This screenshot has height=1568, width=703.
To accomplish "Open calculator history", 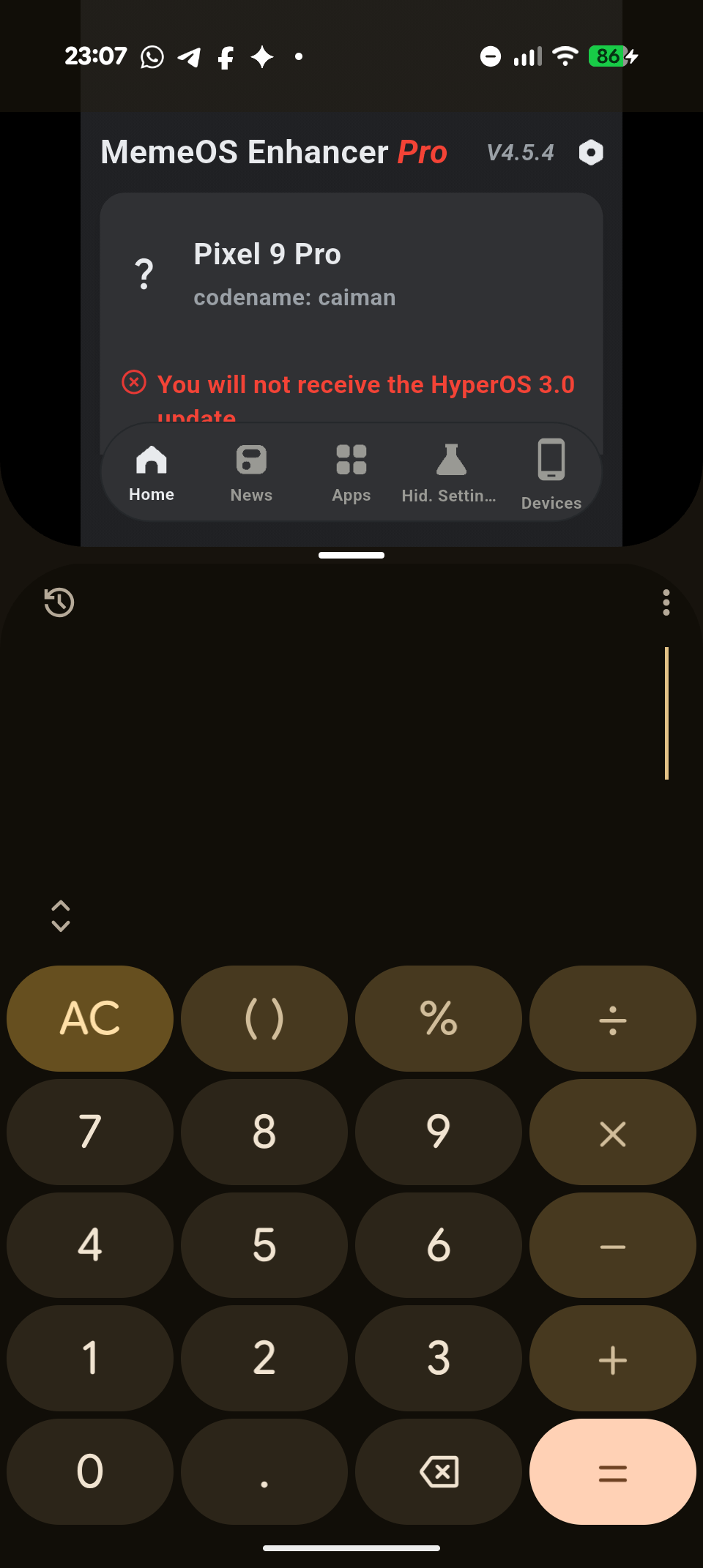I will (59, 602).
